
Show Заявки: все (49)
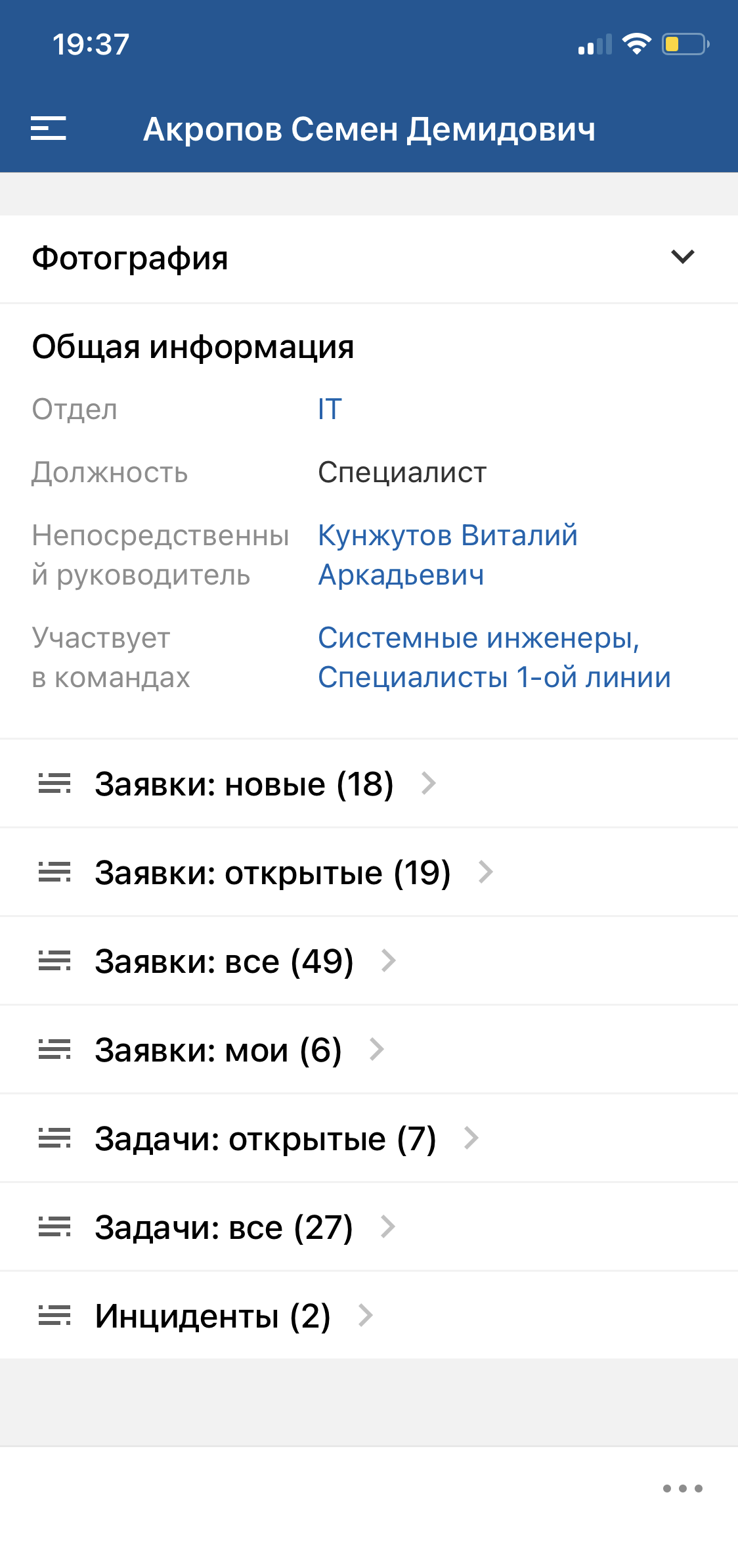pos(224,961)
